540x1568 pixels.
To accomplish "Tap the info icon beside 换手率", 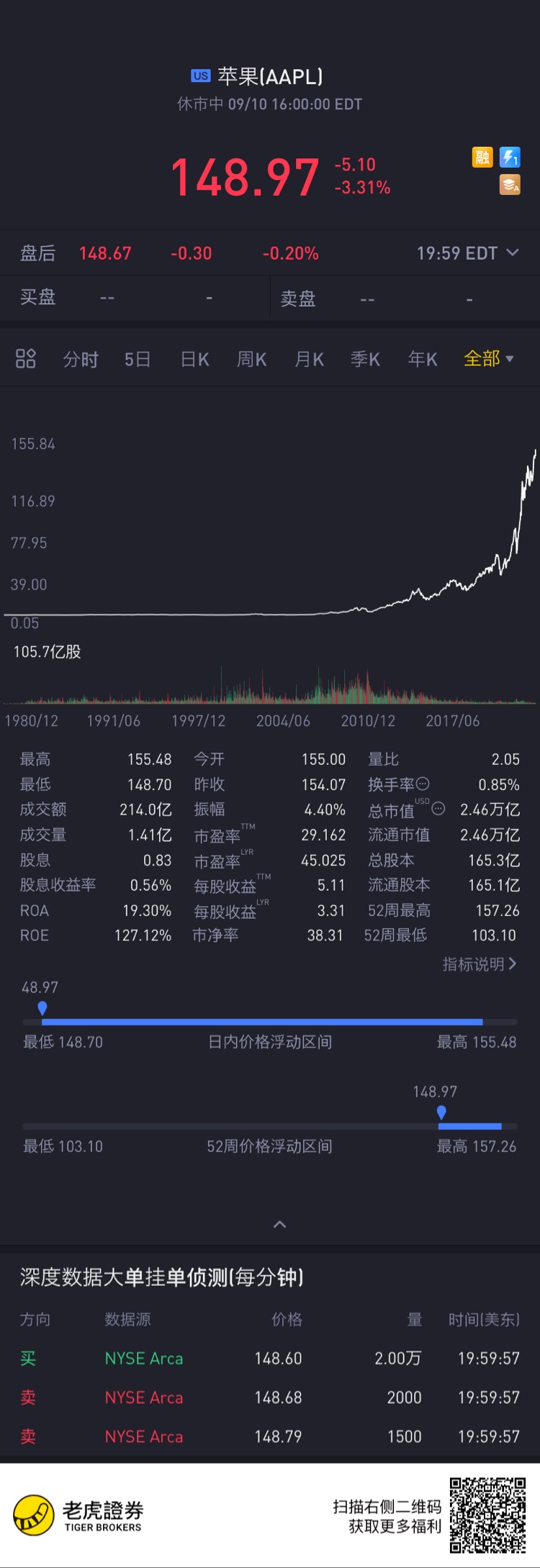I will 423,784.
